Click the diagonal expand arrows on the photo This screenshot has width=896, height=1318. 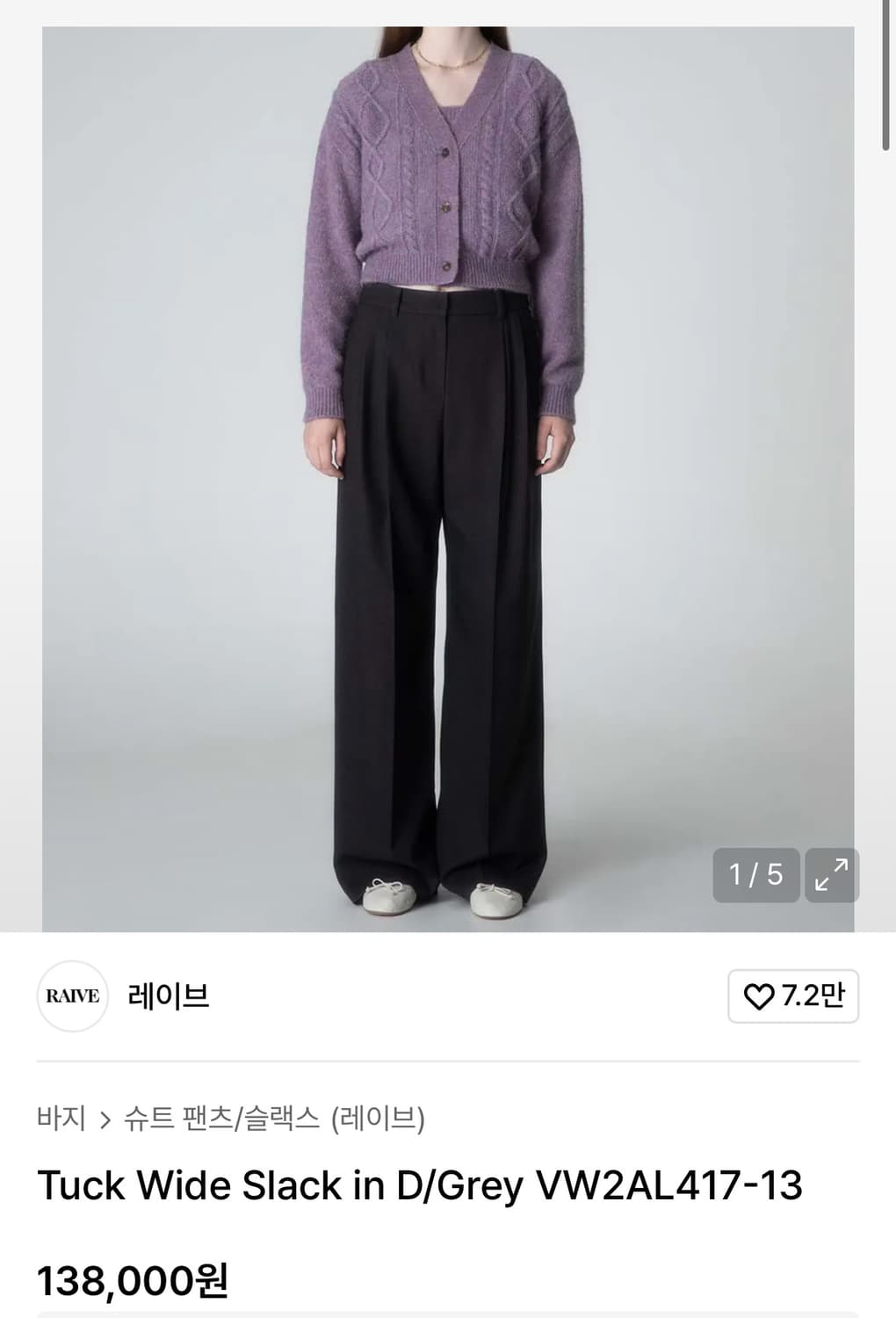coord(834,875)
